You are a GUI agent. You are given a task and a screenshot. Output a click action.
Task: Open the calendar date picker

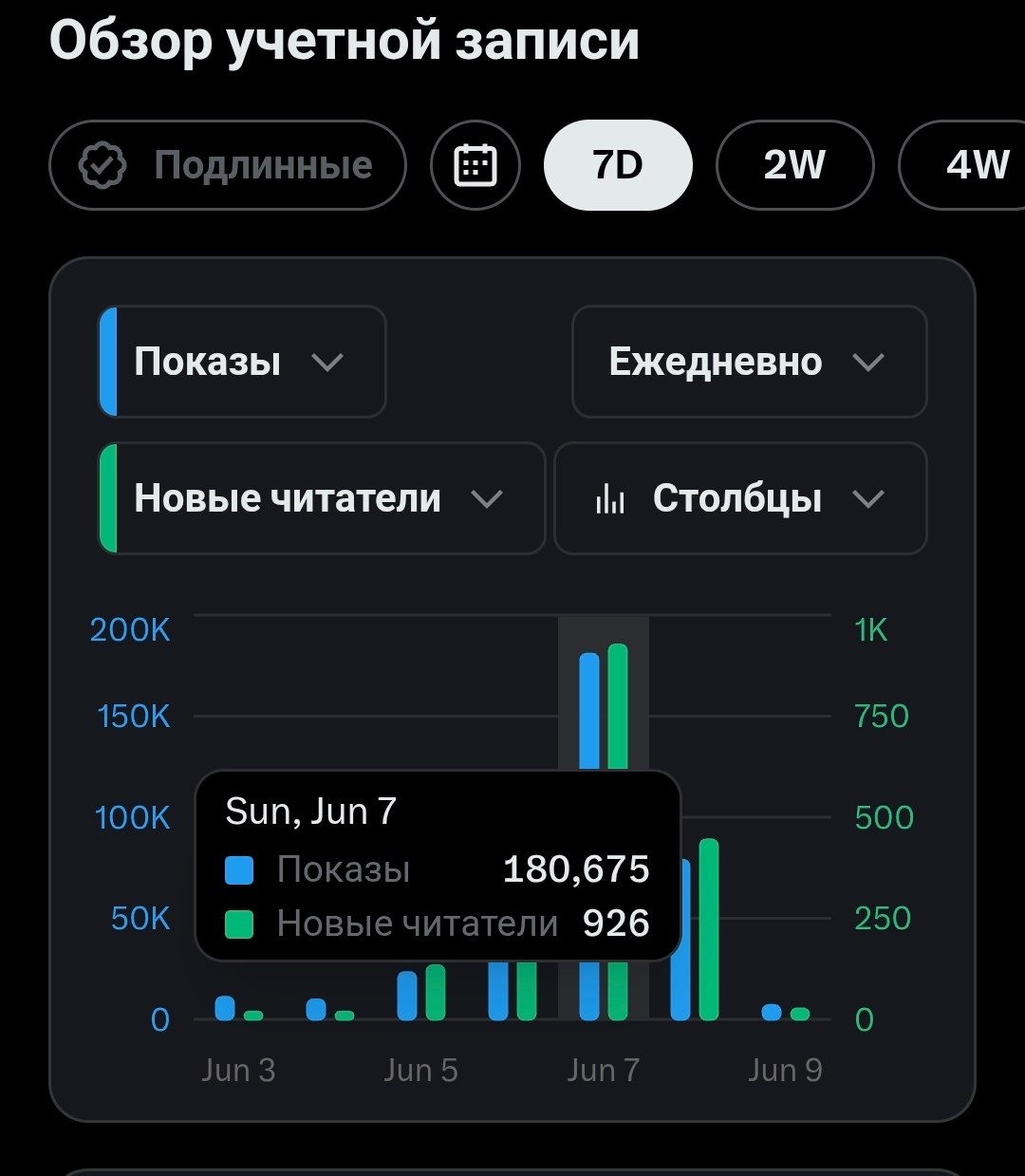(475, 165)
